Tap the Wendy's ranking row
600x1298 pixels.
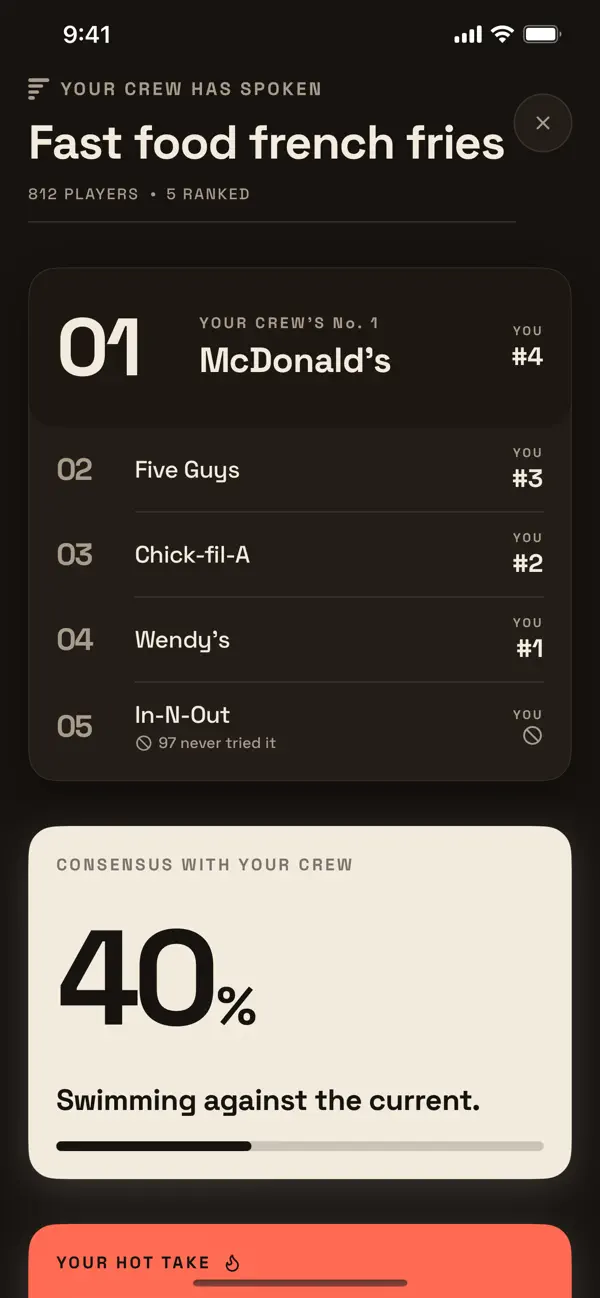(x=300, y=640)
